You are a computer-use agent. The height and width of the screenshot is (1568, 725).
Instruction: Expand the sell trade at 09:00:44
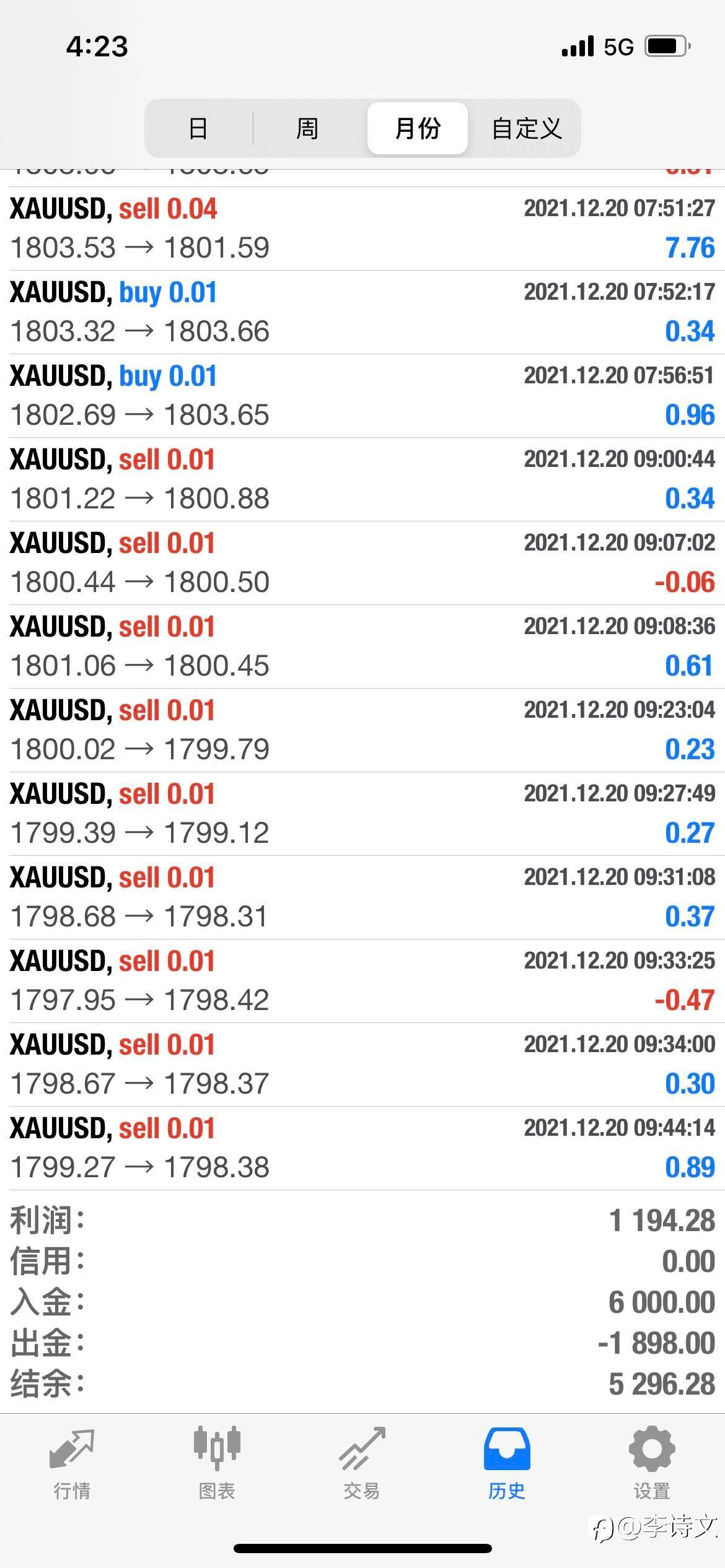pyautogui.click(x=362, y=479)
